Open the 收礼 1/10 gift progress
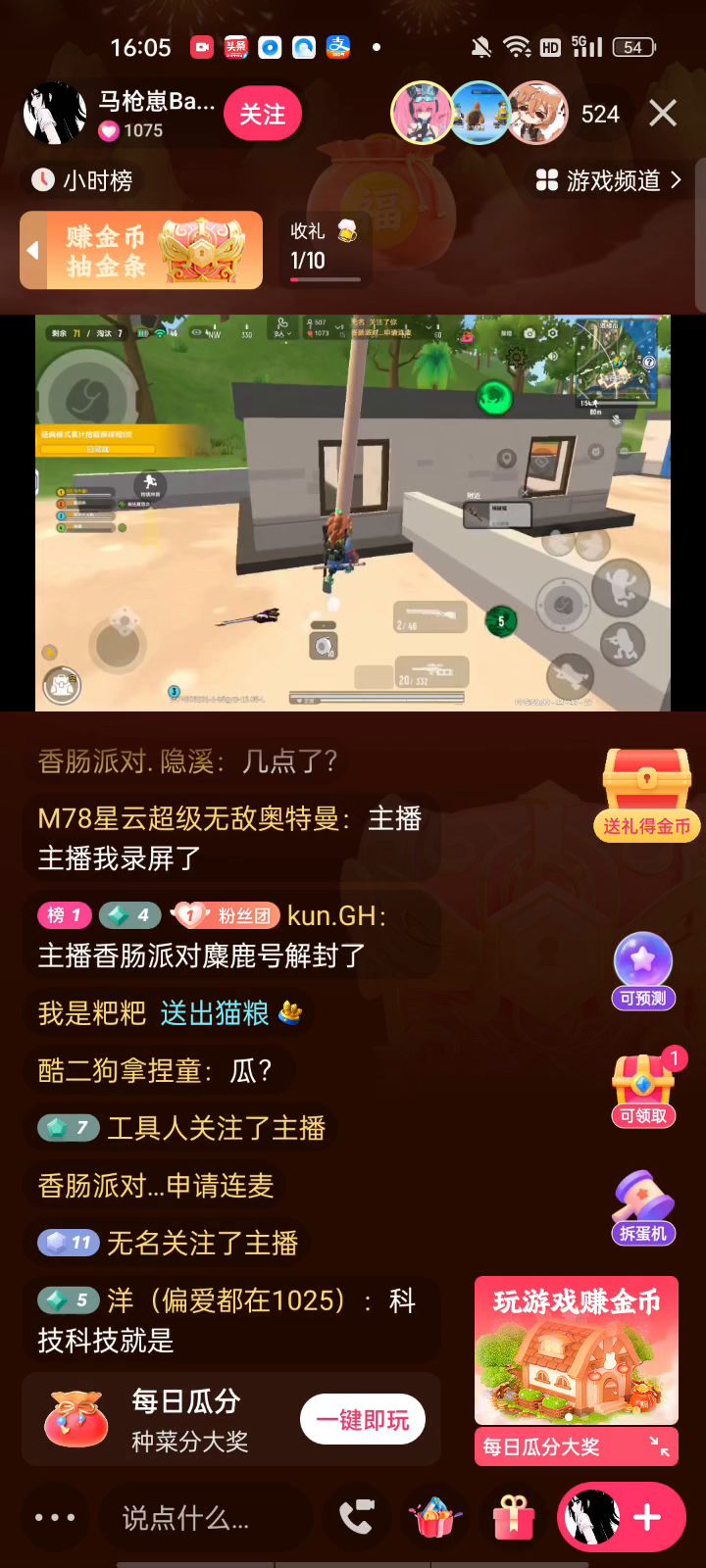 324,251
